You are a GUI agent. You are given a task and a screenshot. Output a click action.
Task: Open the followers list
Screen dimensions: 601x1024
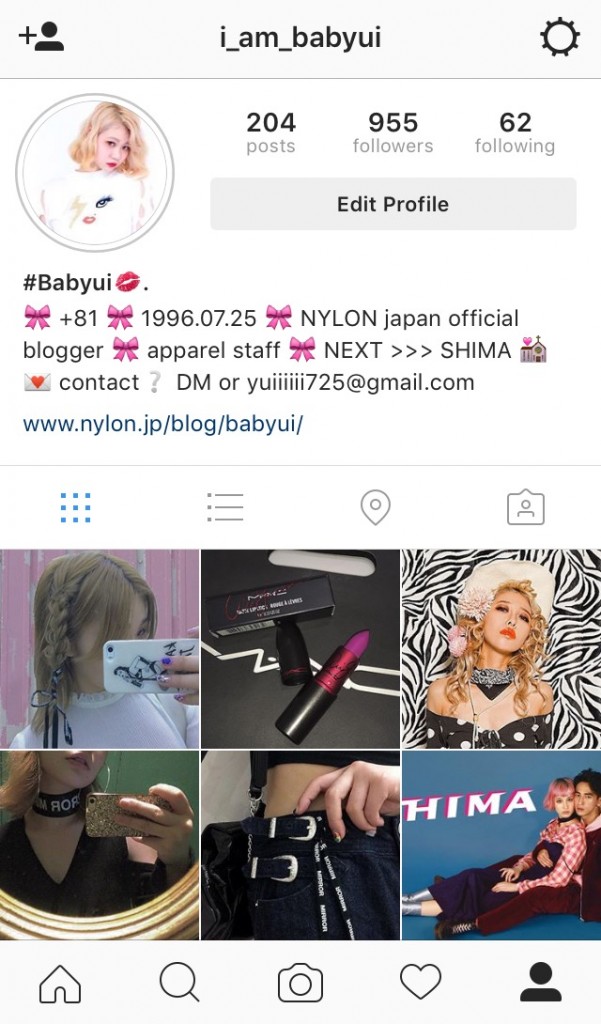[392, 133]
